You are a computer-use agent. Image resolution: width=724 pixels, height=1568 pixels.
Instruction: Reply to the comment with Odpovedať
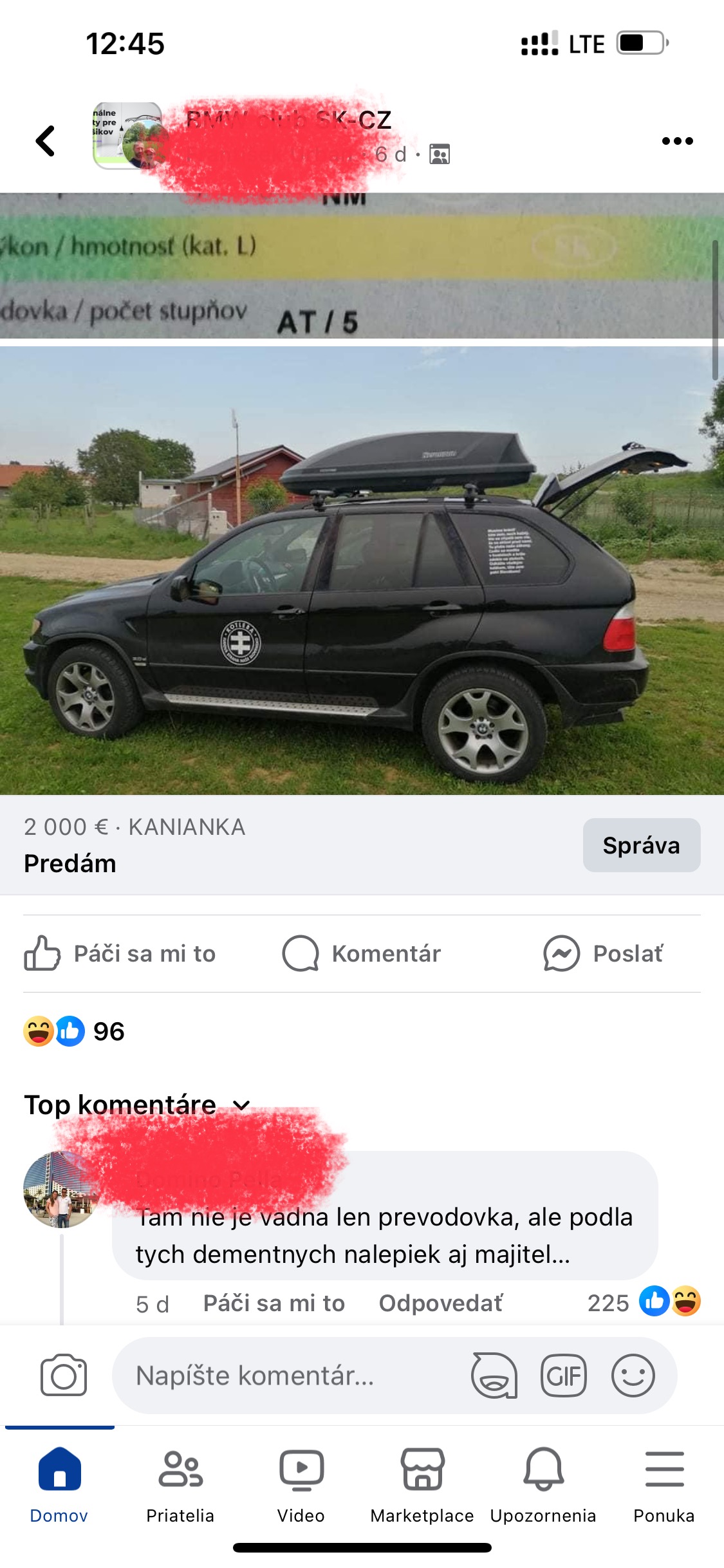tap(440, 1303)
